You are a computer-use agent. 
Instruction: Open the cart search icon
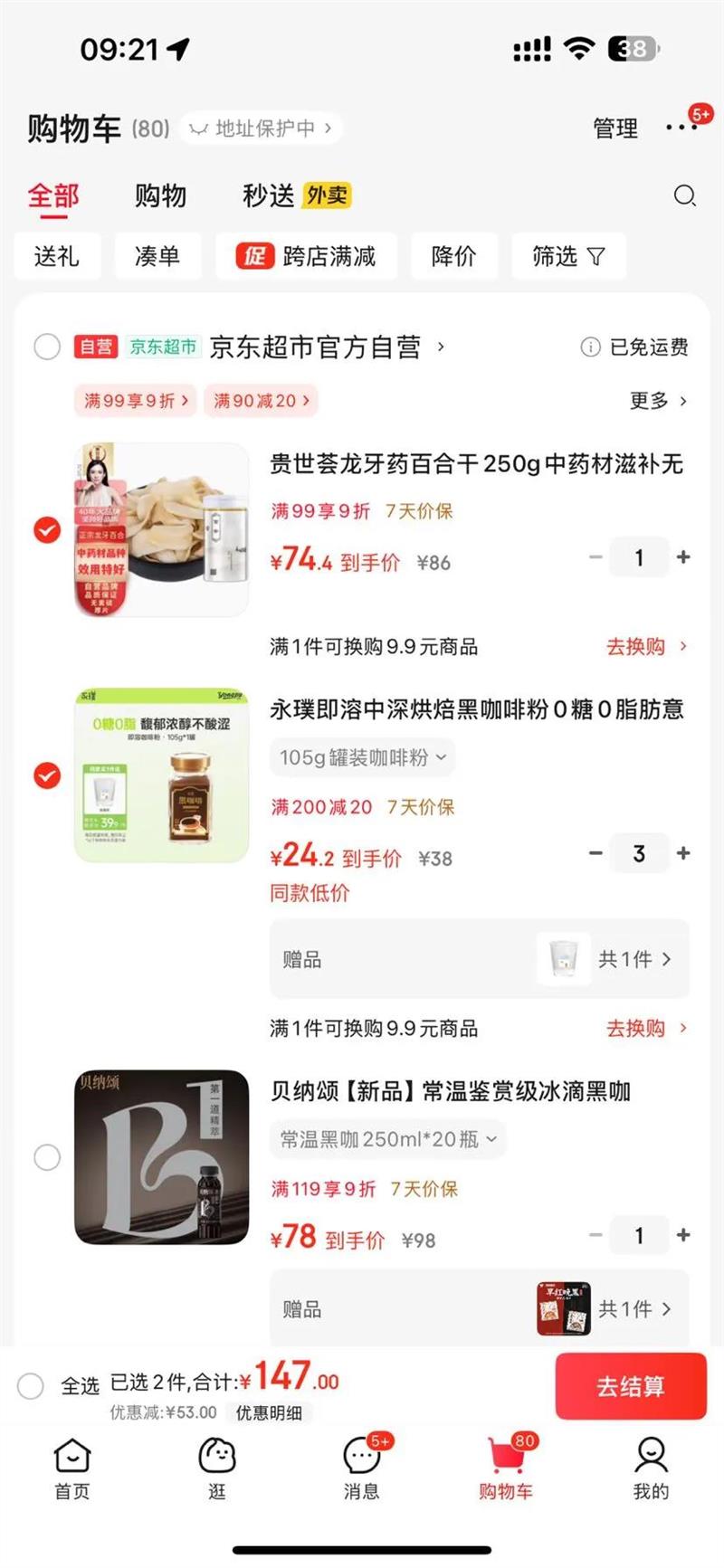[685, 196]
